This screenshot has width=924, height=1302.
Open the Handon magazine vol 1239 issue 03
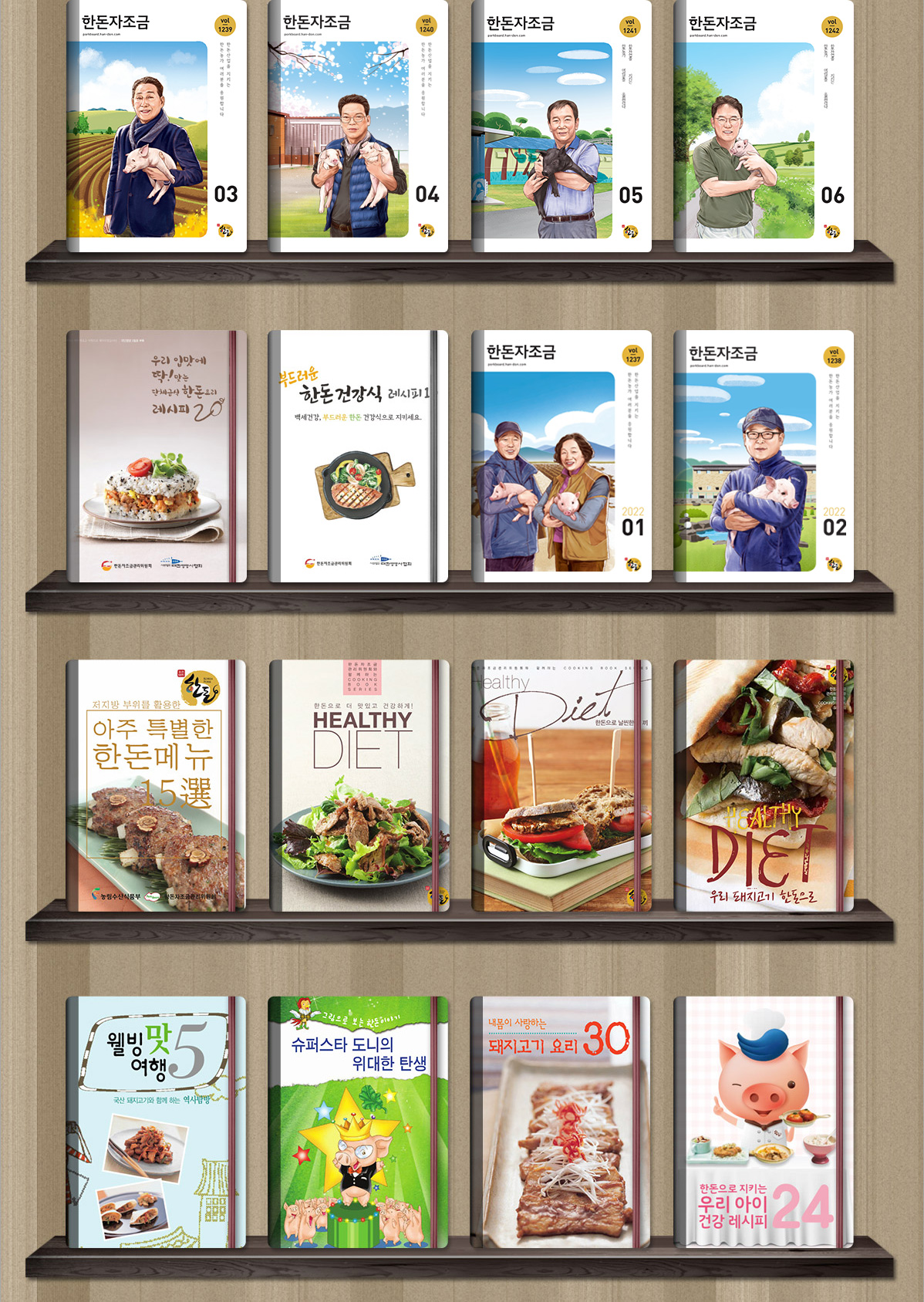pos(157,127)
